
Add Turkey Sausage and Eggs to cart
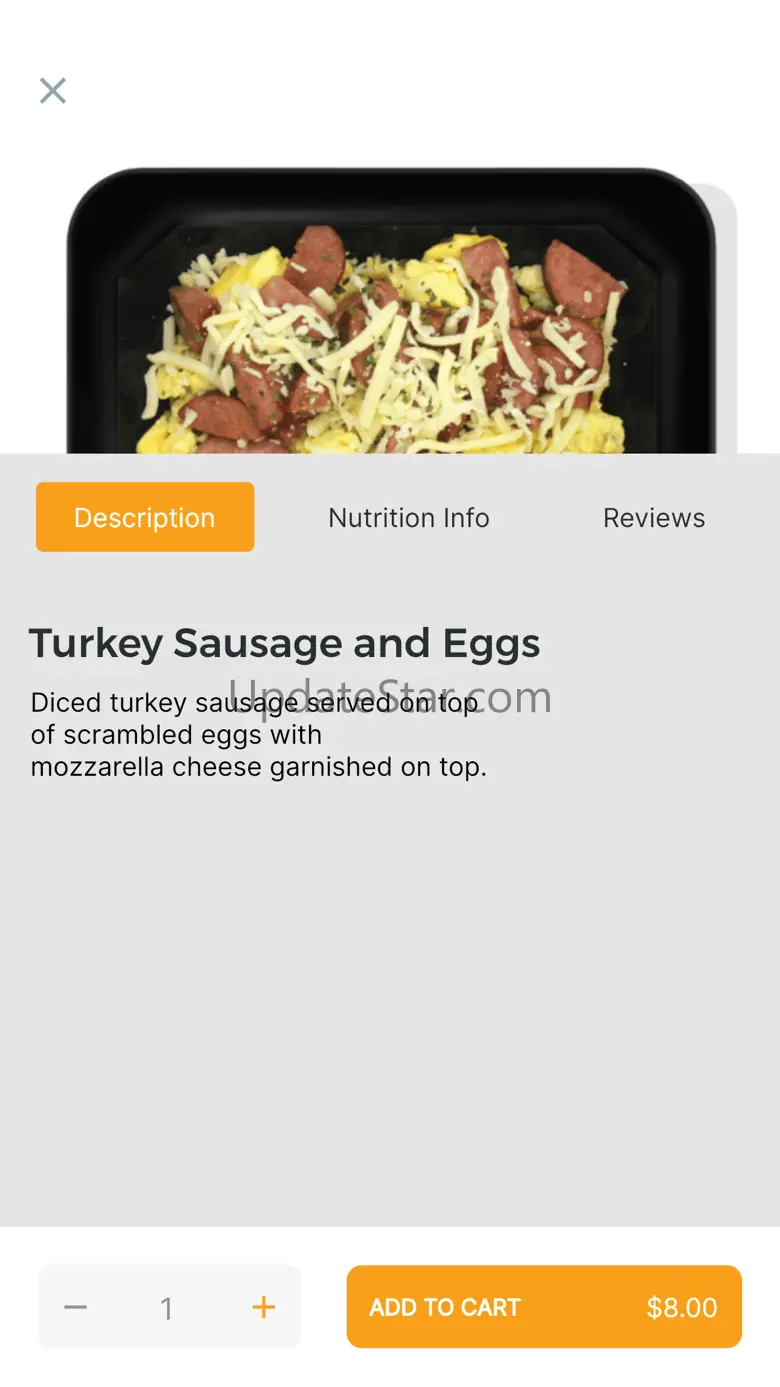(544, 1307)
